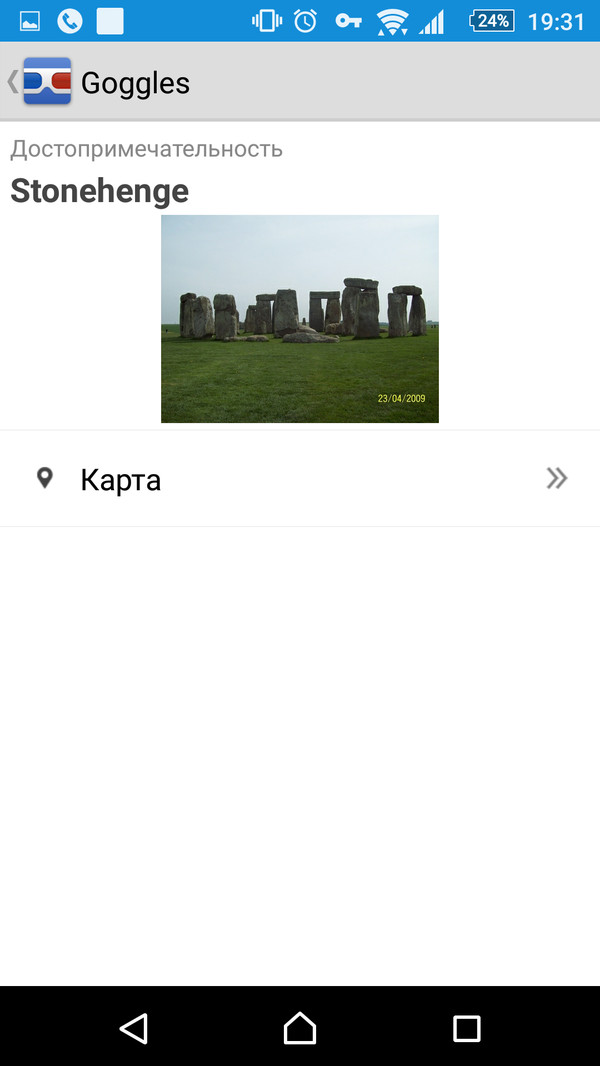Open the Карта map row
The width and height of the screenshot is (600, 1066).
tap(300, 479)
